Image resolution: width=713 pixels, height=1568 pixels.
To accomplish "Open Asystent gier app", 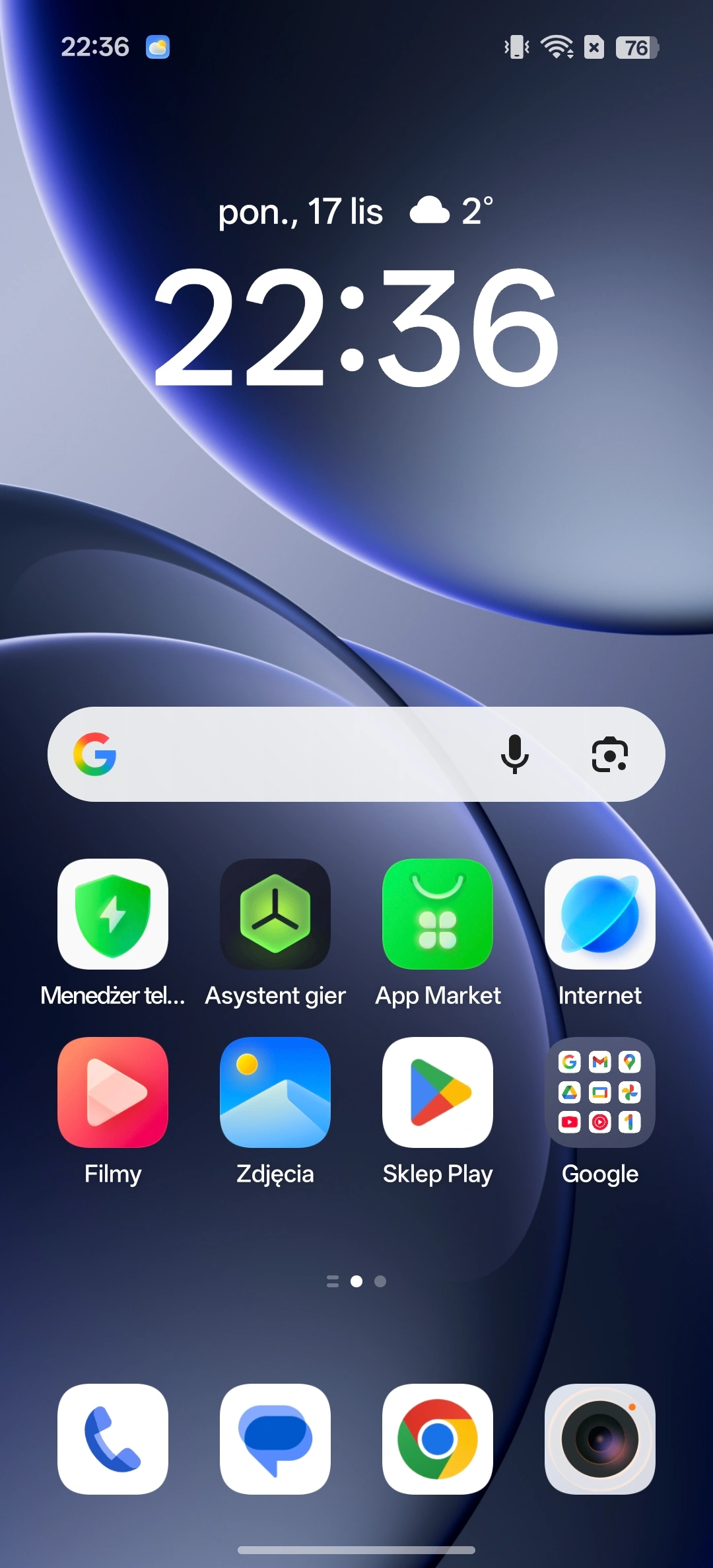I will pyautogui.click(x=275, y=914).
